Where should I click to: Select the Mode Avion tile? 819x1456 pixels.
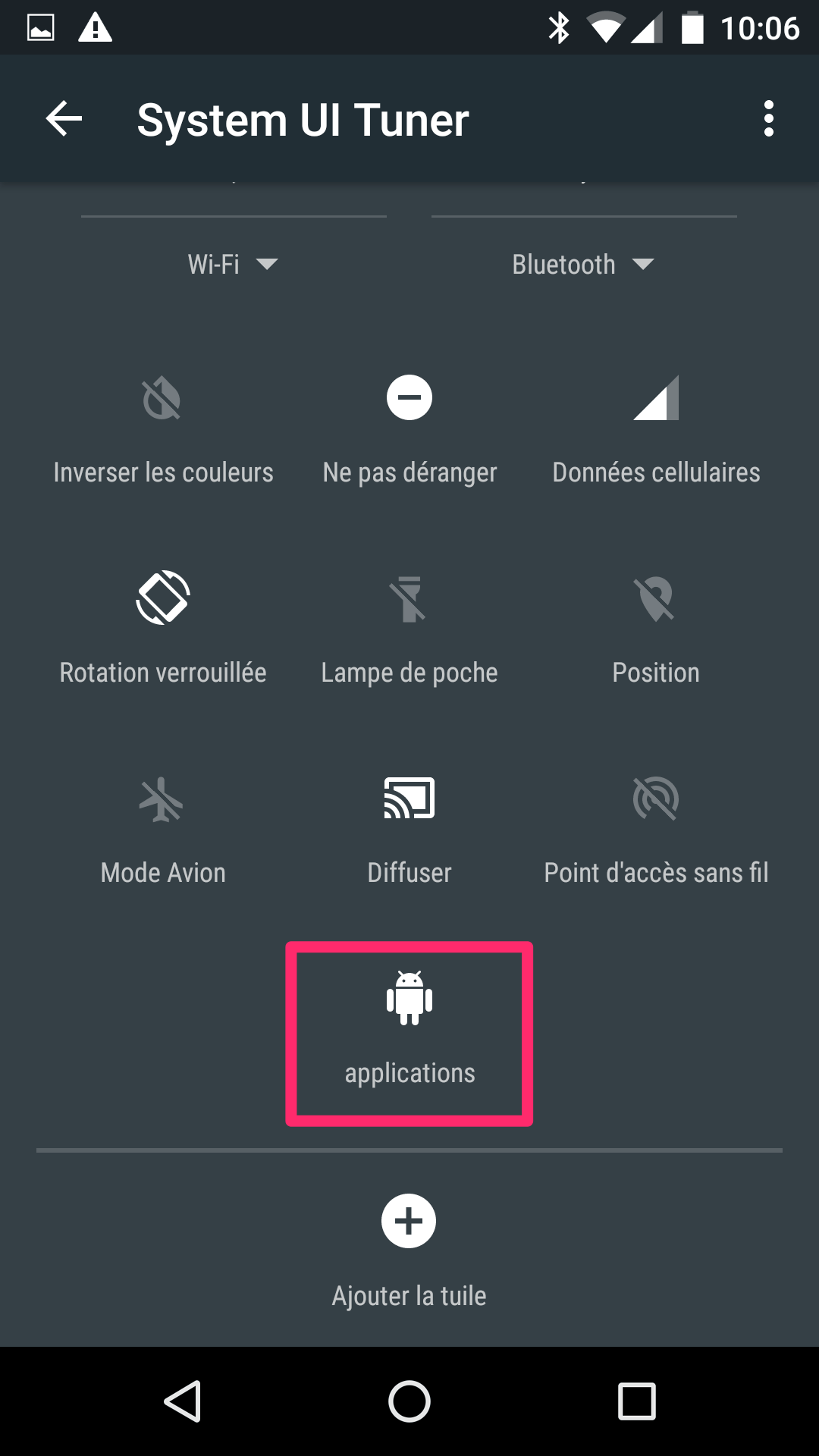tap(163, 831)
